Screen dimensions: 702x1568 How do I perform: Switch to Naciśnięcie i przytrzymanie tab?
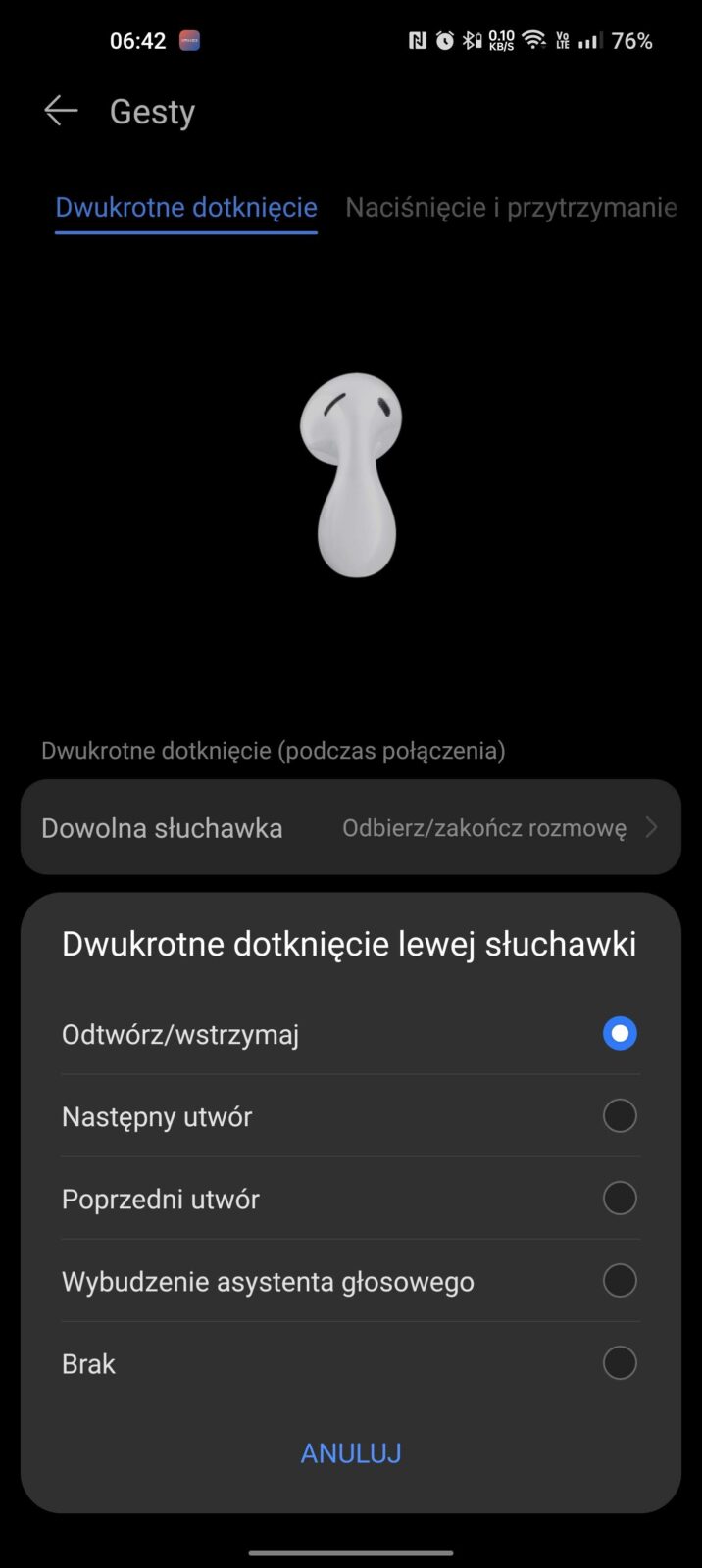click(x=511, y=208)
